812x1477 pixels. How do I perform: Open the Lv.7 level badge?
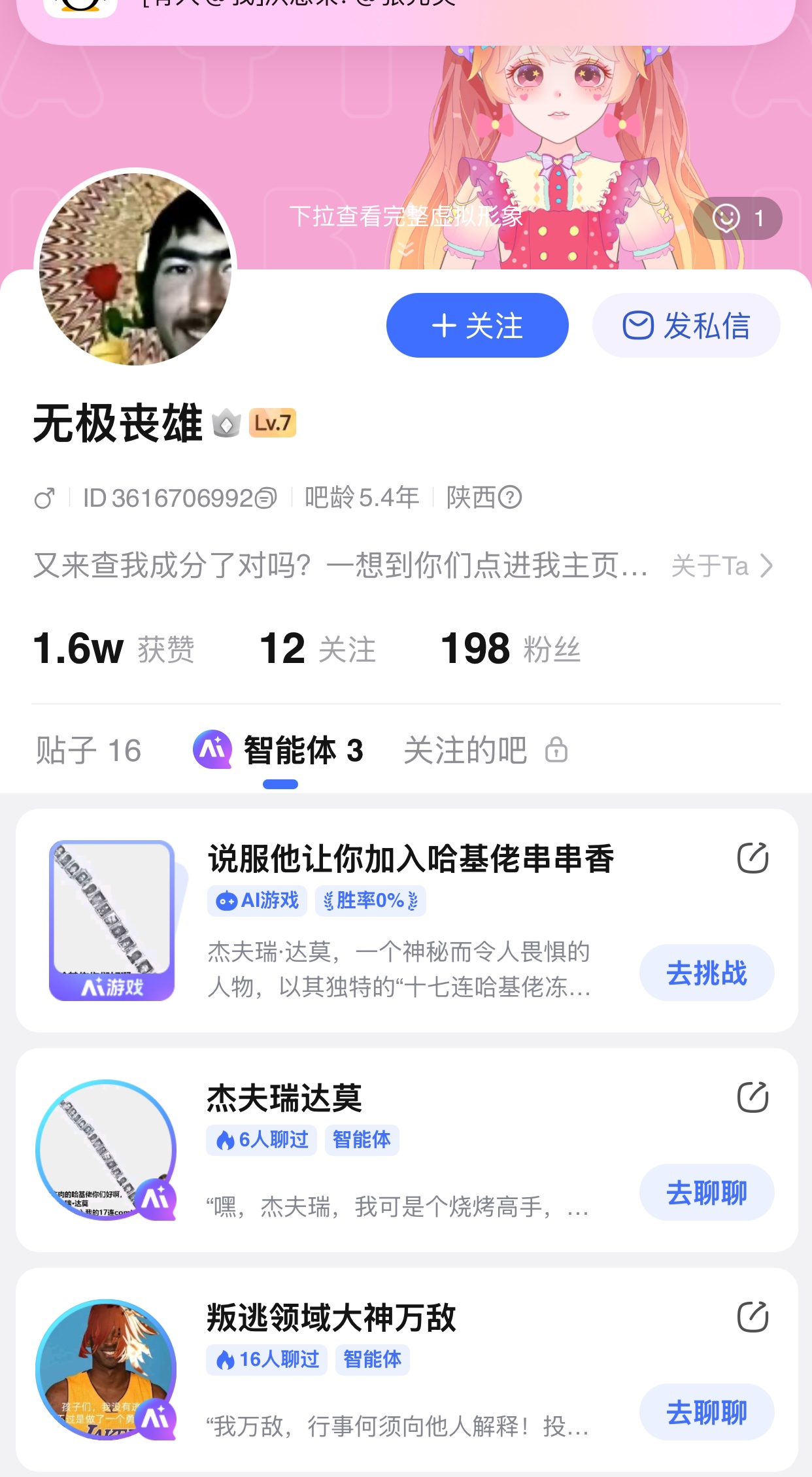pyautogui.click(x=273, y=423)
